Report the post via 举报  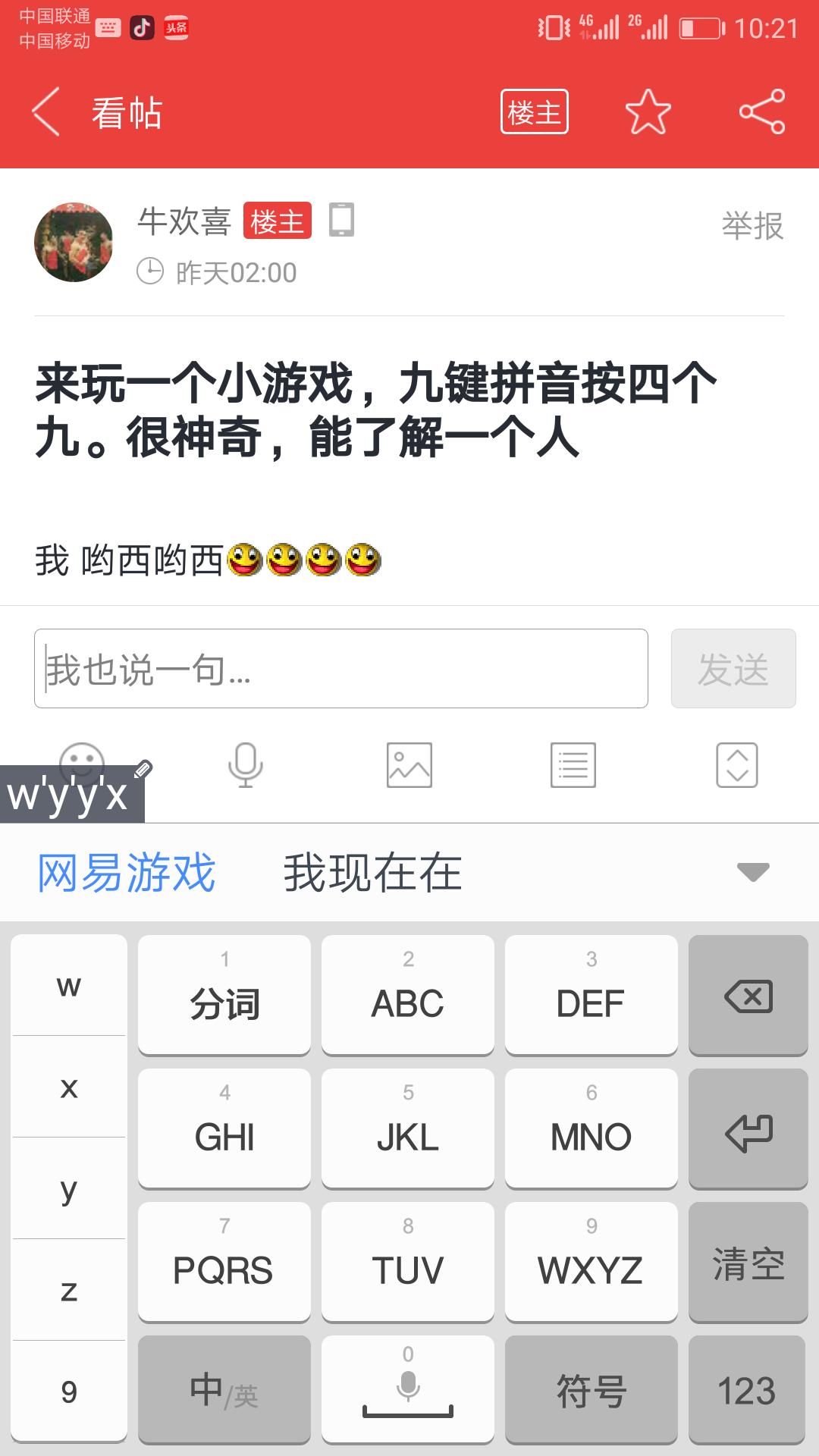pyautogui.click(x=752, y=226)
